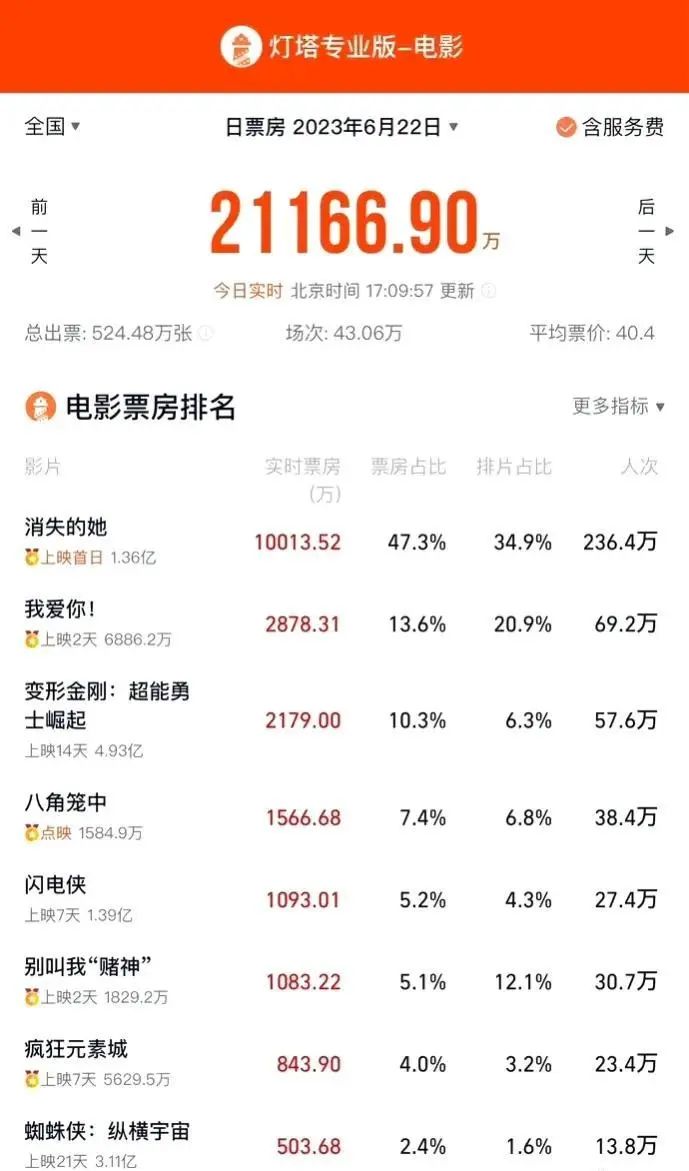
Task: Expand the 更多指标 dropdown
Action: point(618,406)
